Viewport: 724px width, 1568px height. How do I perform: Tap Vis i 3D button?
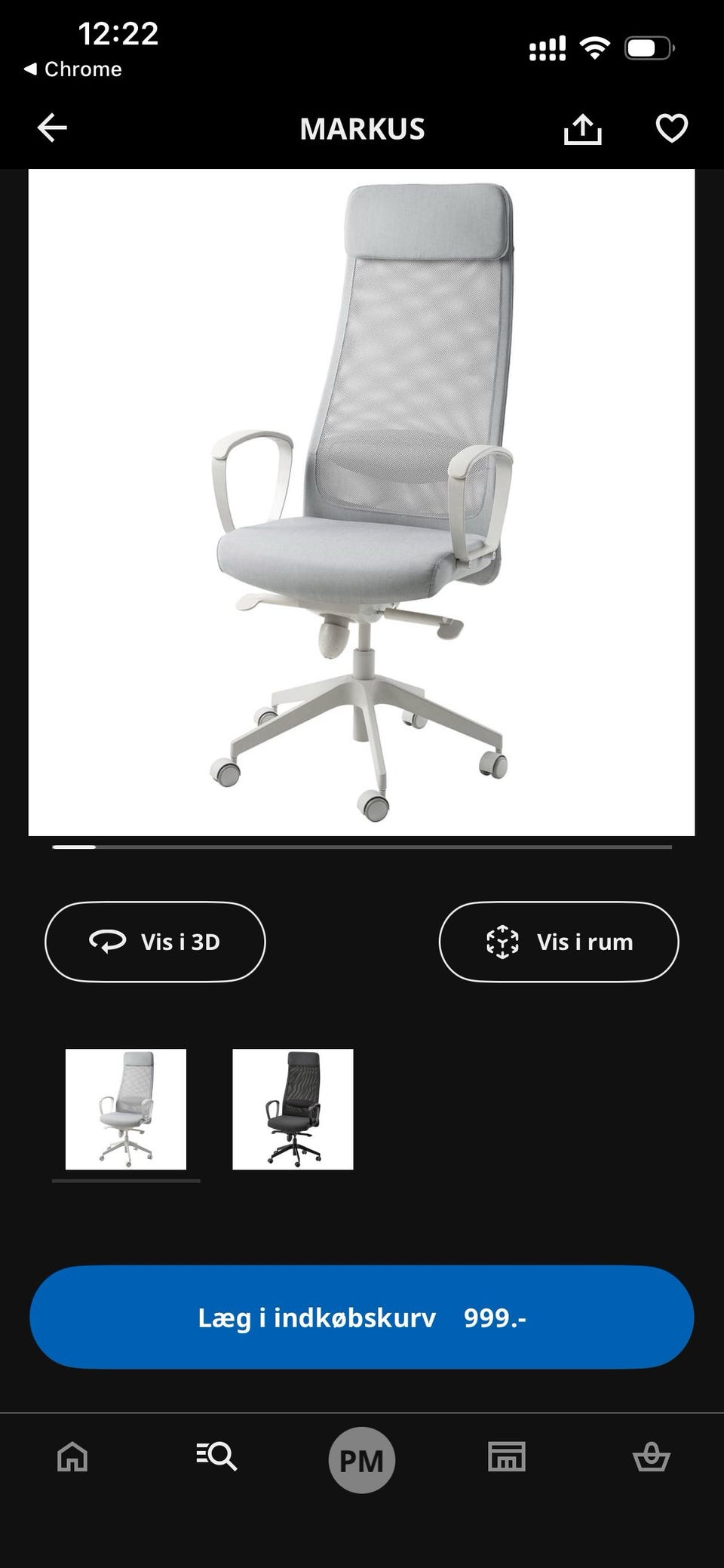point(155,942)
